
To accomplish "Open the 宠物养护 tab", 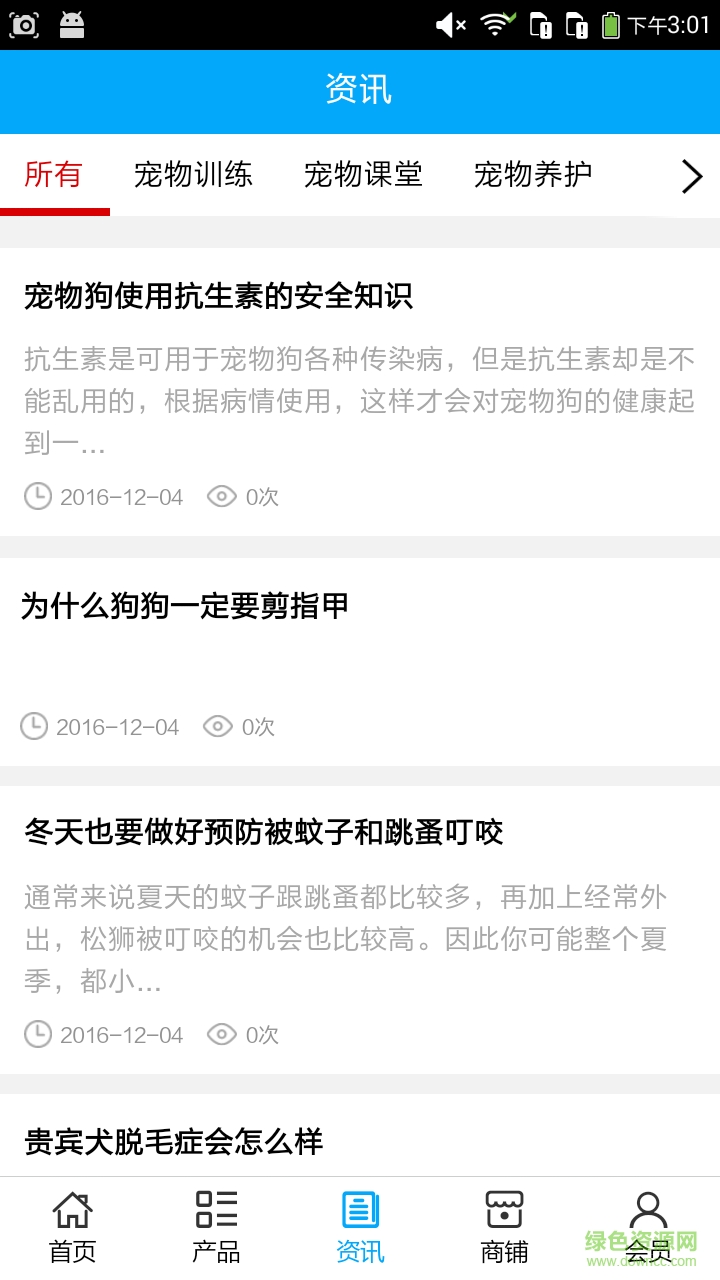I will coord(533,175).
